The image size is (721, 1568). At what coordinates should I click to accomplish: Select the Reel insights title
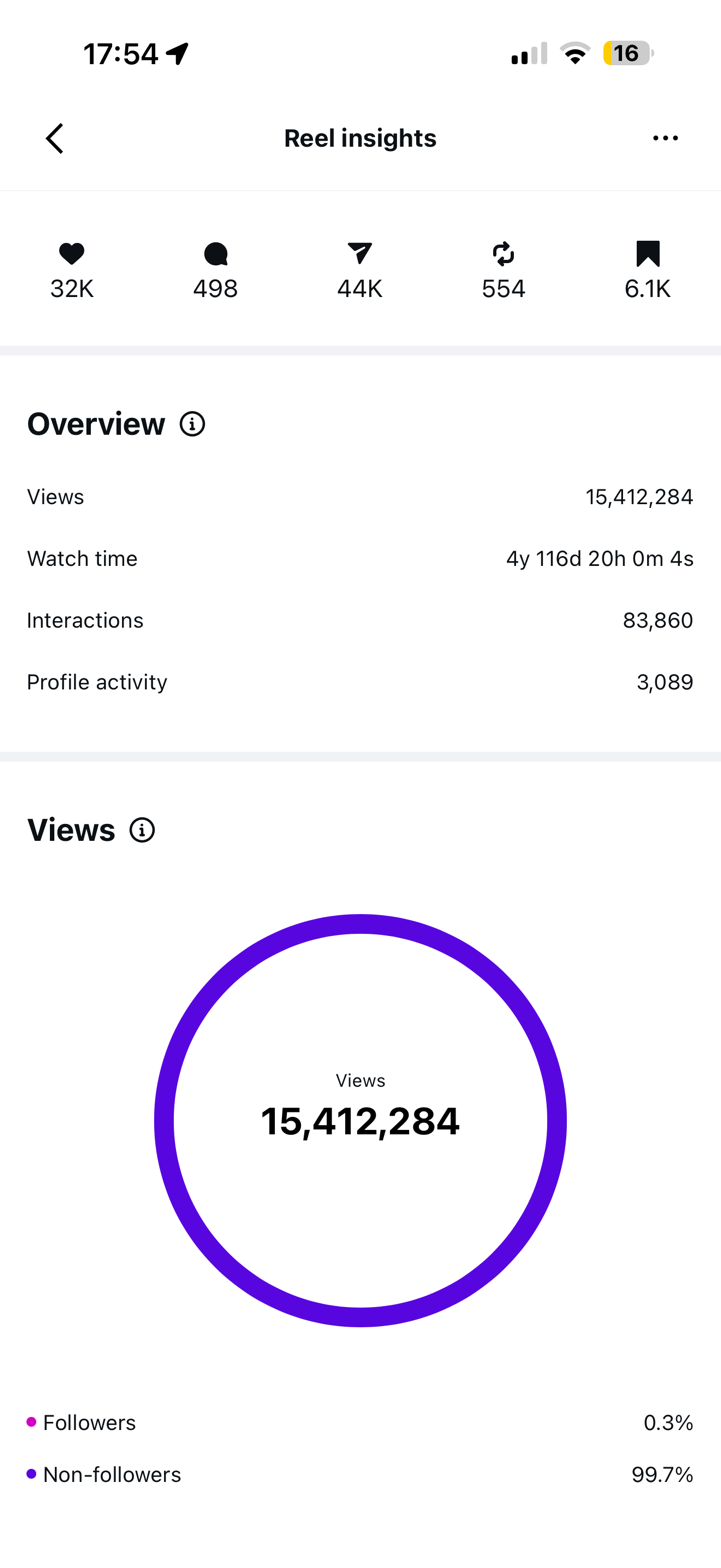(x=360, y=138)
